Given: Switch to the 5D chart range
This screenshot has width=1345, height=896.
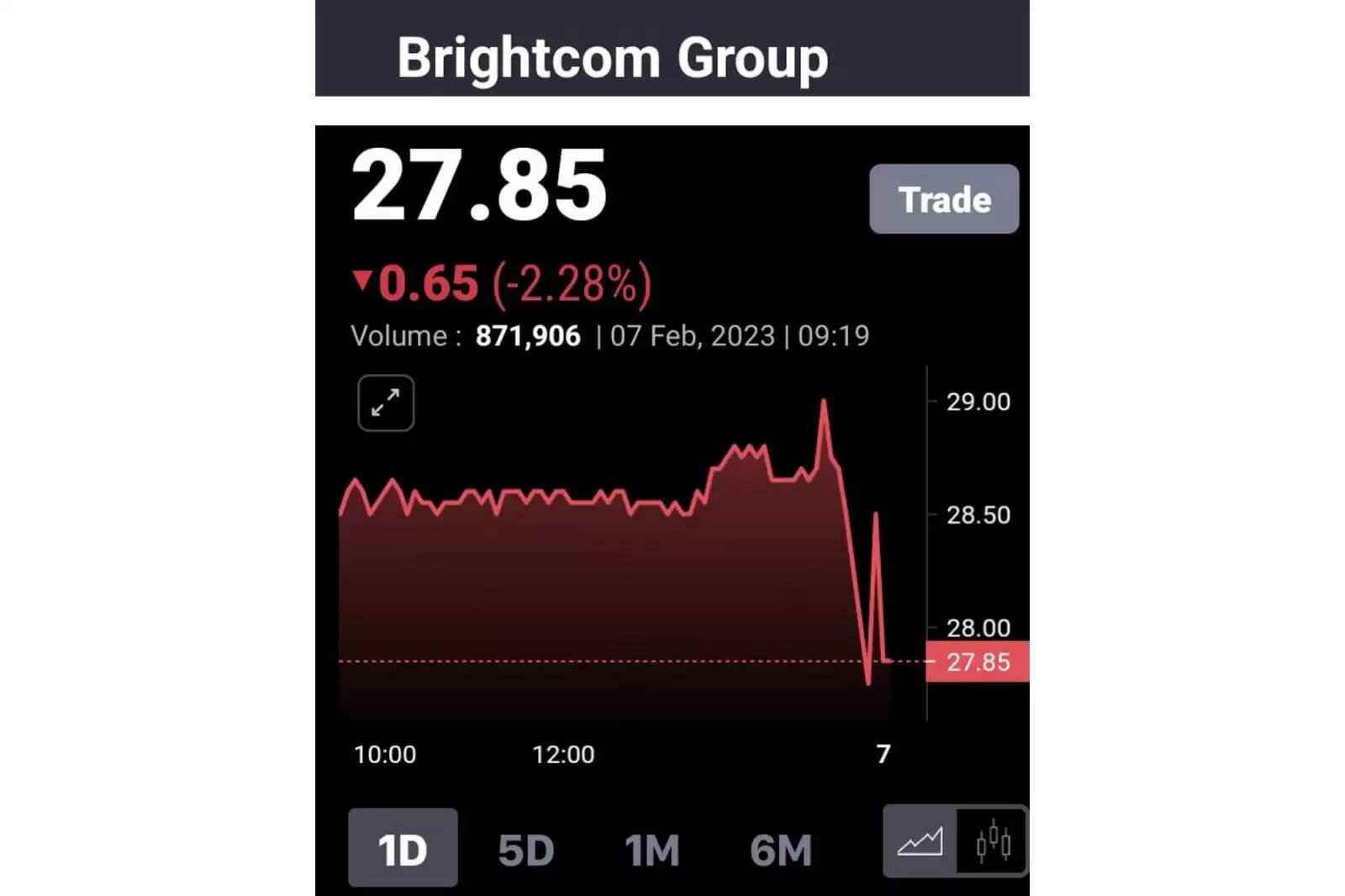Looking at the screenshot, I should coord(526,850).
